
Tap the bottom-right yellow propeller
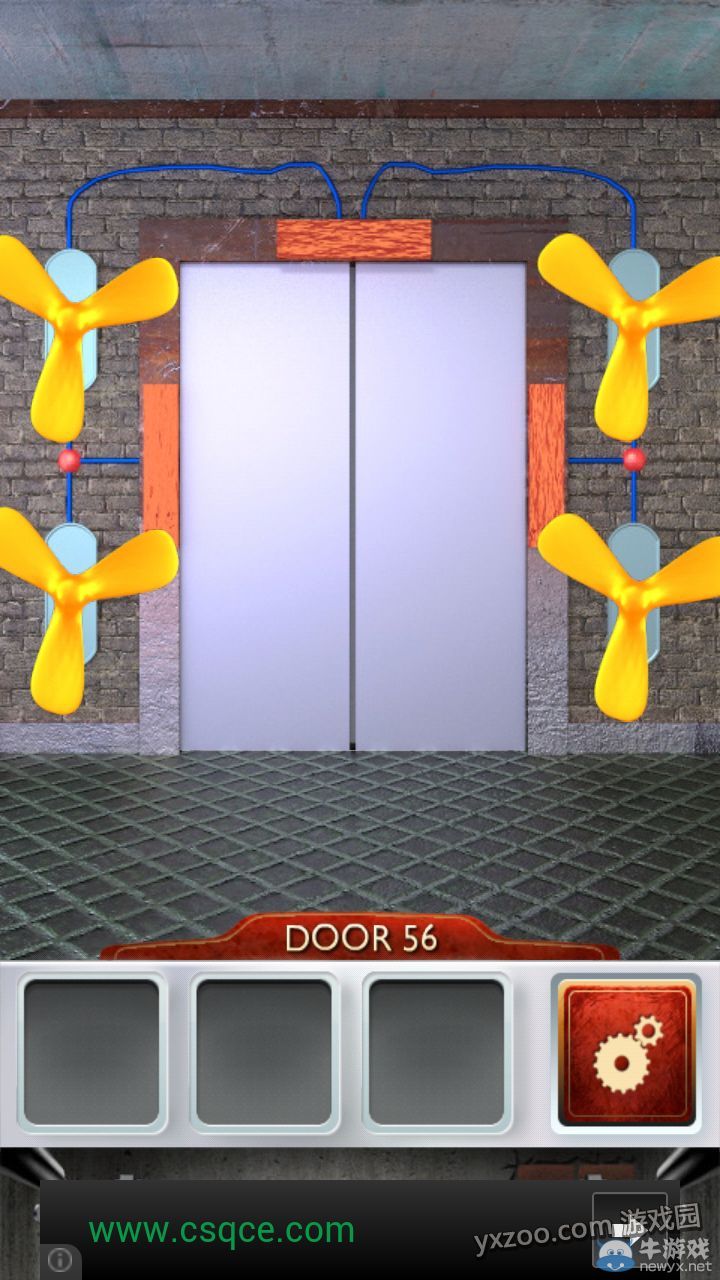(632, 597)
